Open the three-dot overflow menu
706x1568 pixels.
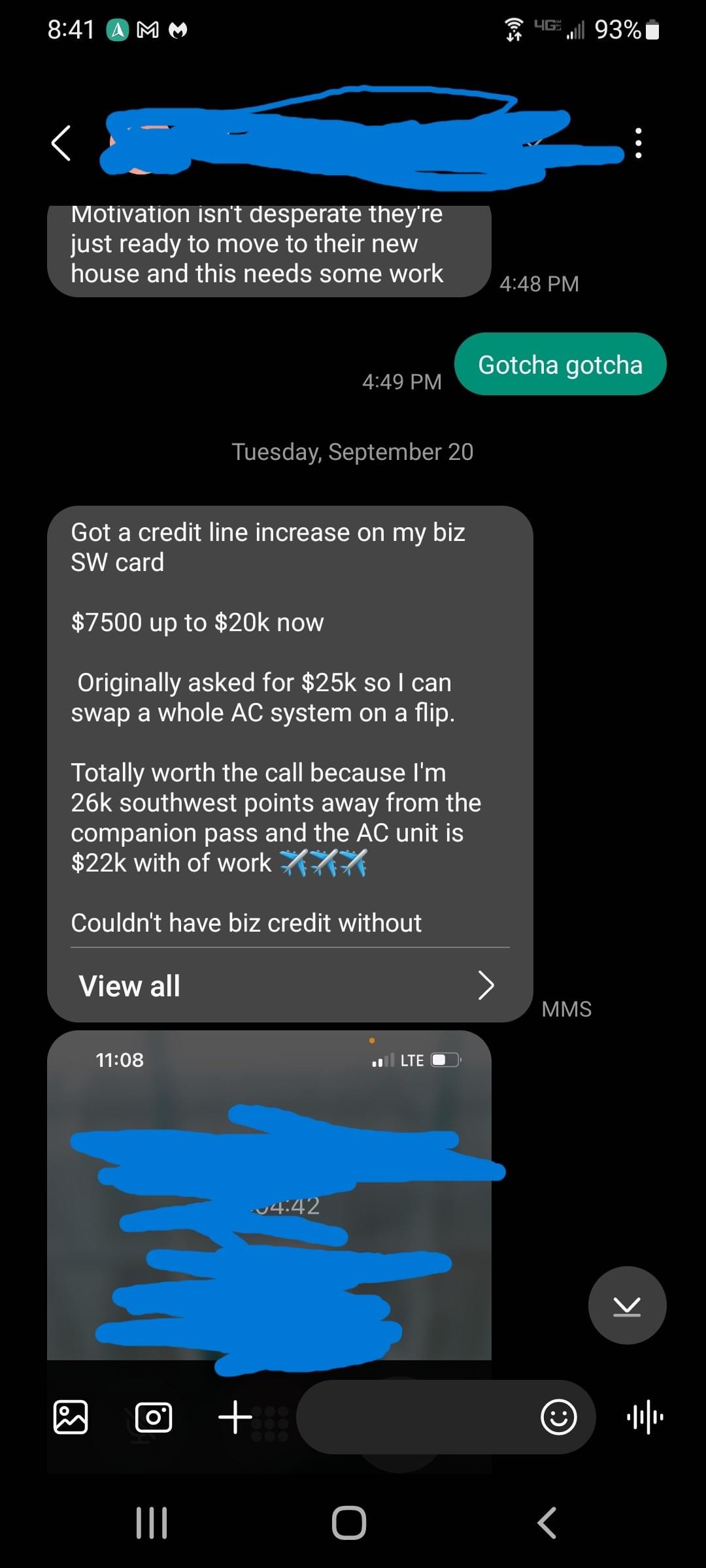click(x=638, y=143)
